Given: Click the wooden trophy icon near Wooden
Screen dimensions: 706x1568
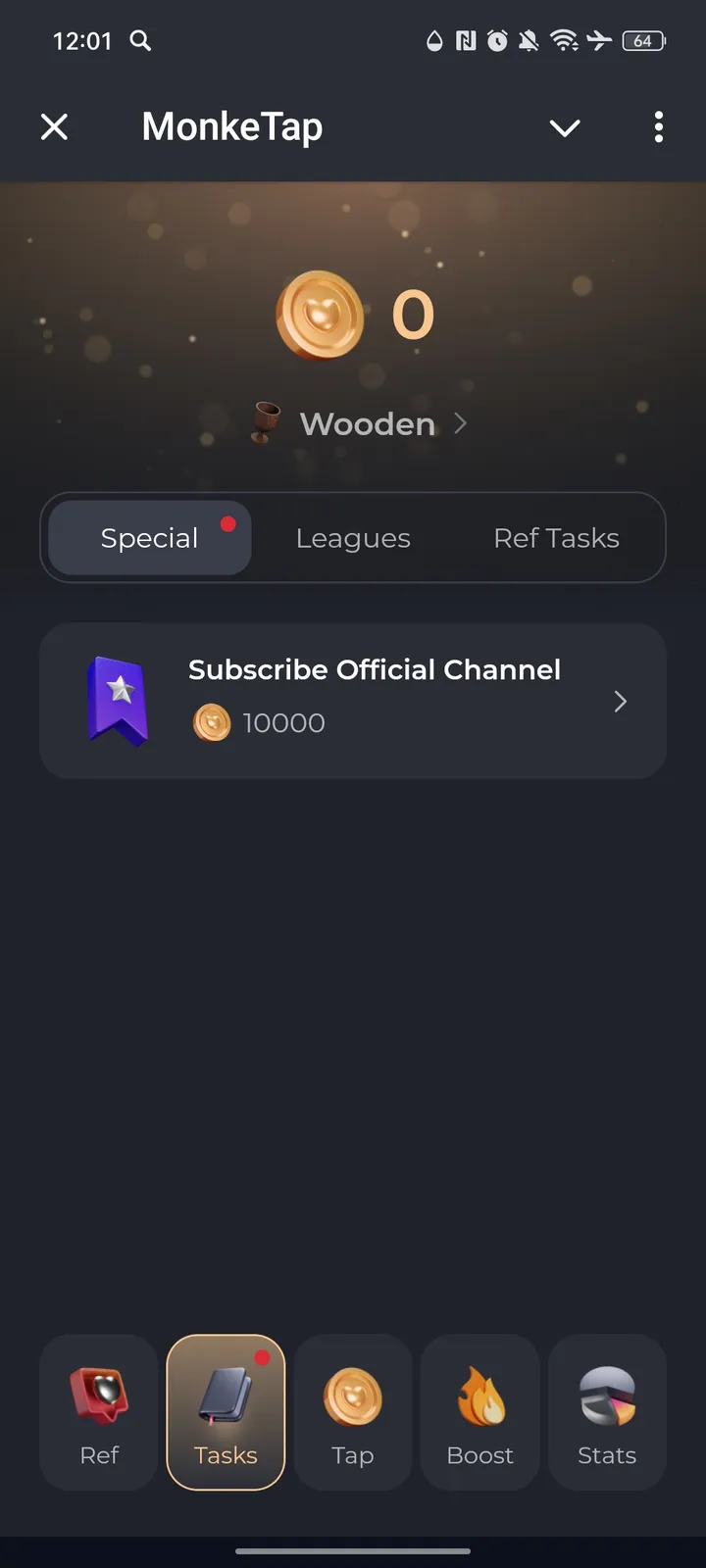Looking at the screenshot, I should pyautogui.click(x=263, y=423).
